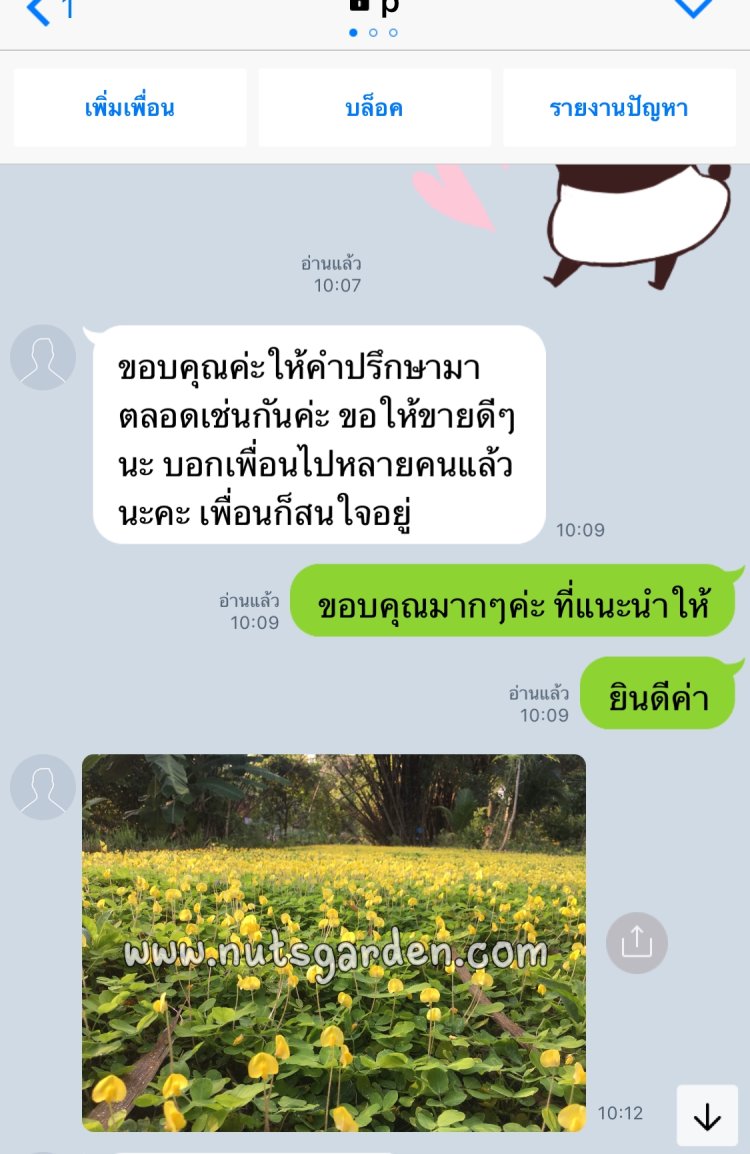Open sender avatar beside ขอบคุณค่ะ message

click(43, 357)
